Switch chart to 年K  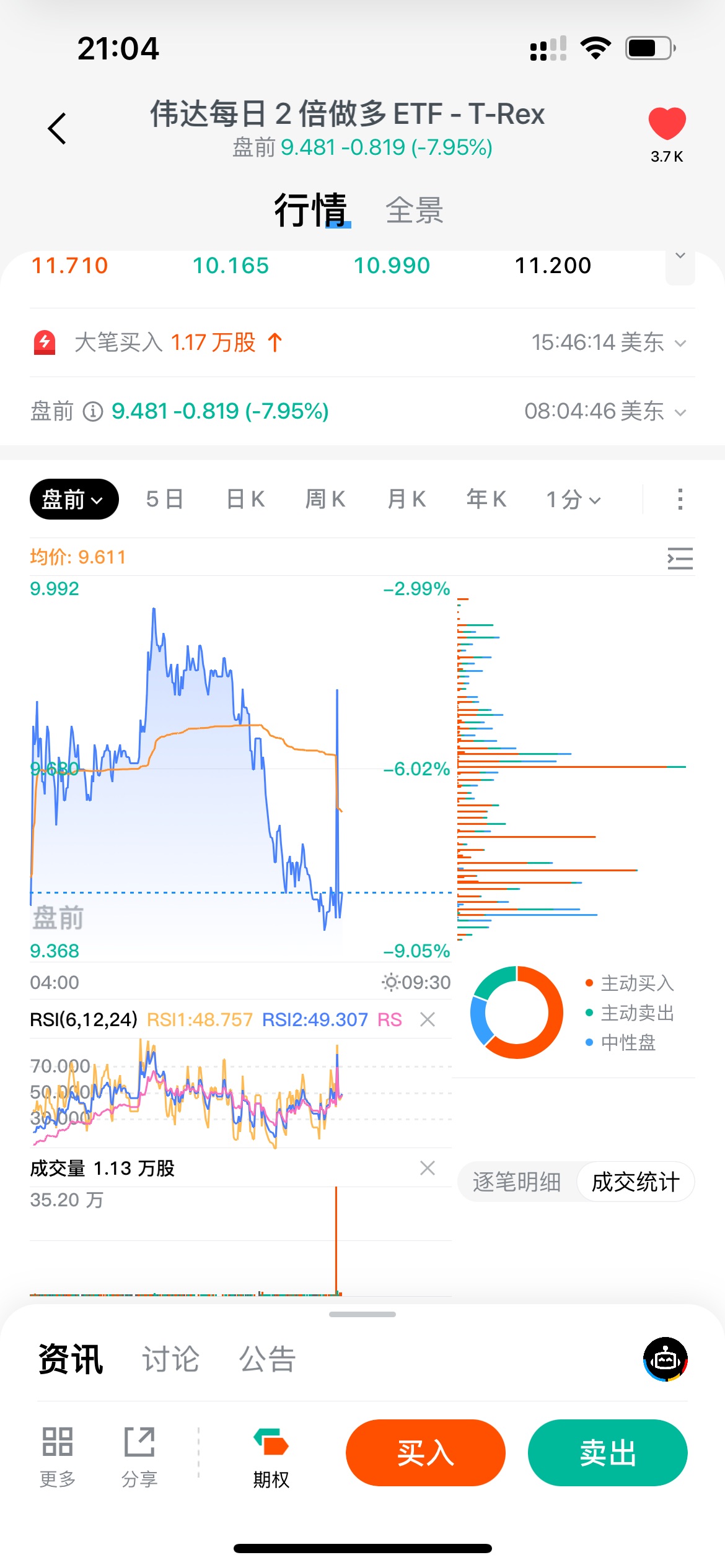coord(486,499)
